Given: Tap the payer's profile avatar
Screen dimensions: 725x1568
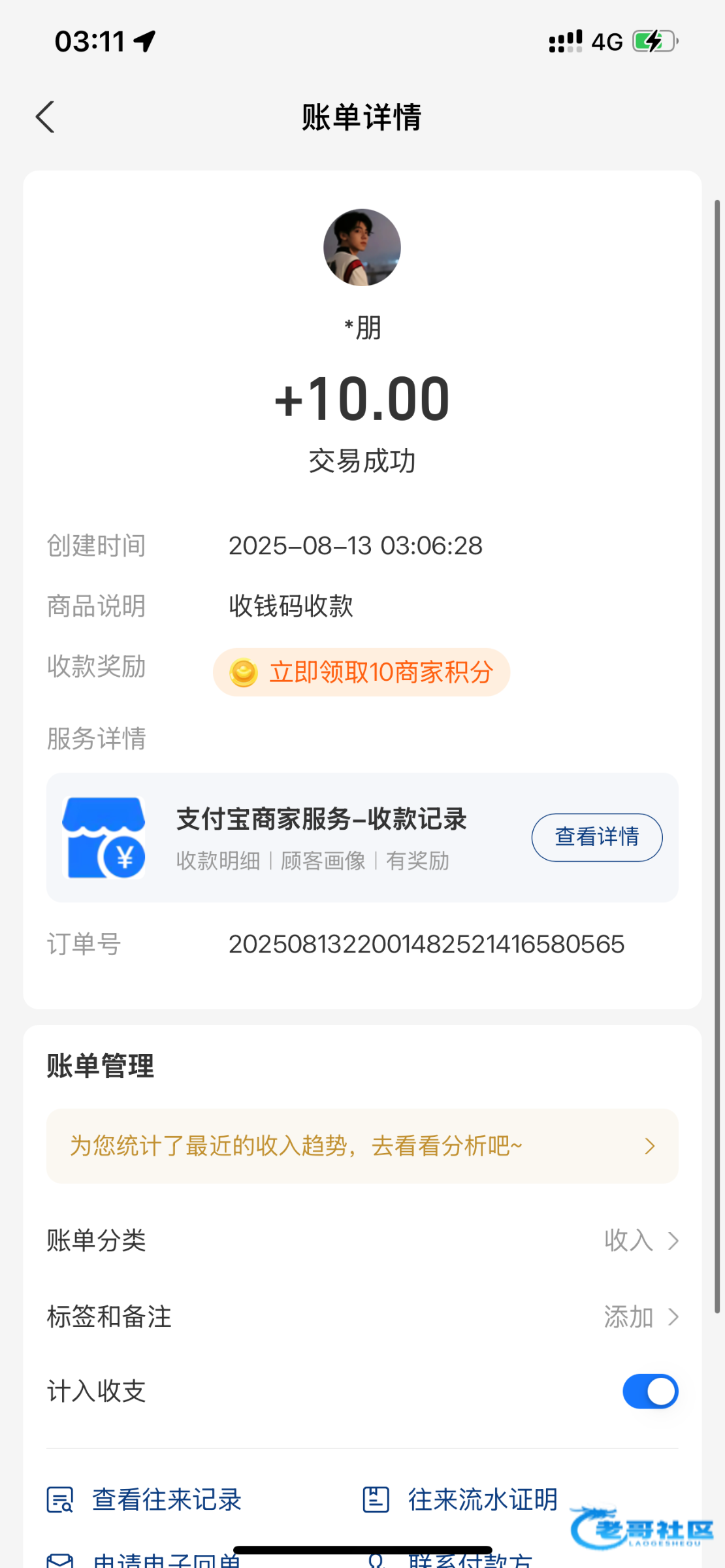Looking at the screenshot, I should pyautogui.click(x=362, y=248).
